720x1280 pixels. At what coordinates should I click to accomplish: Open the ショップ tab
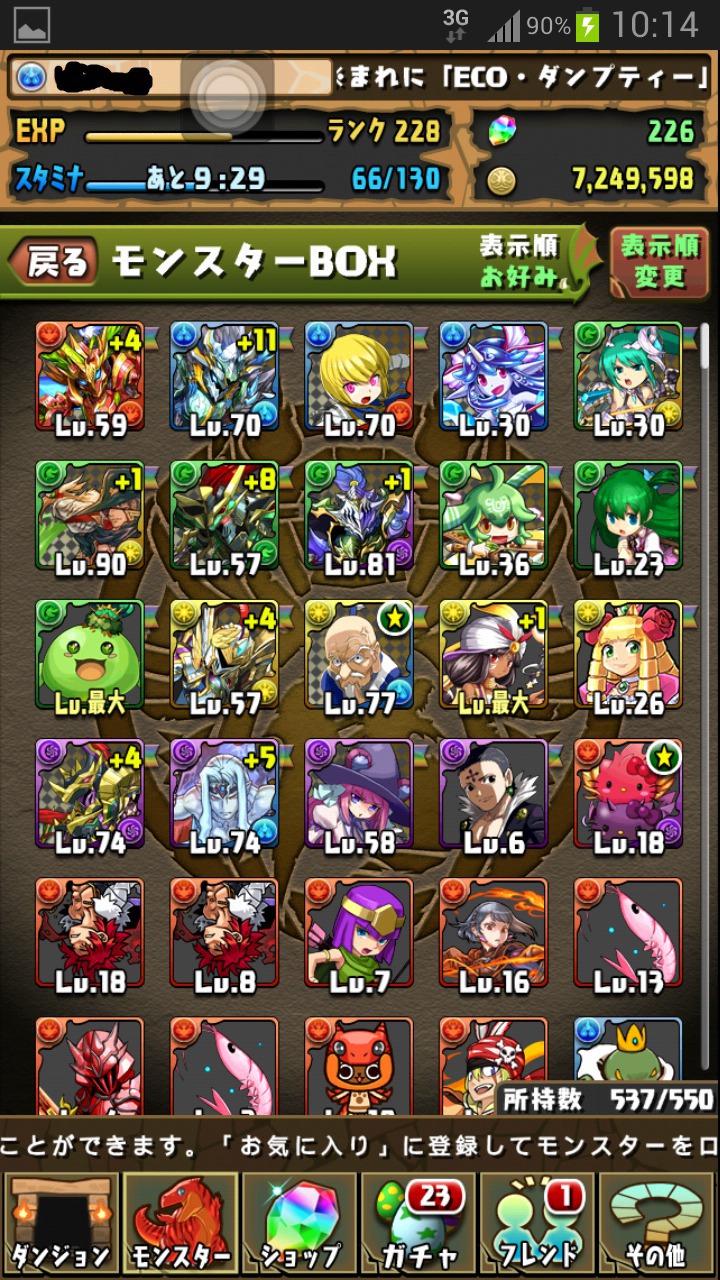[x=299, y=1222]
